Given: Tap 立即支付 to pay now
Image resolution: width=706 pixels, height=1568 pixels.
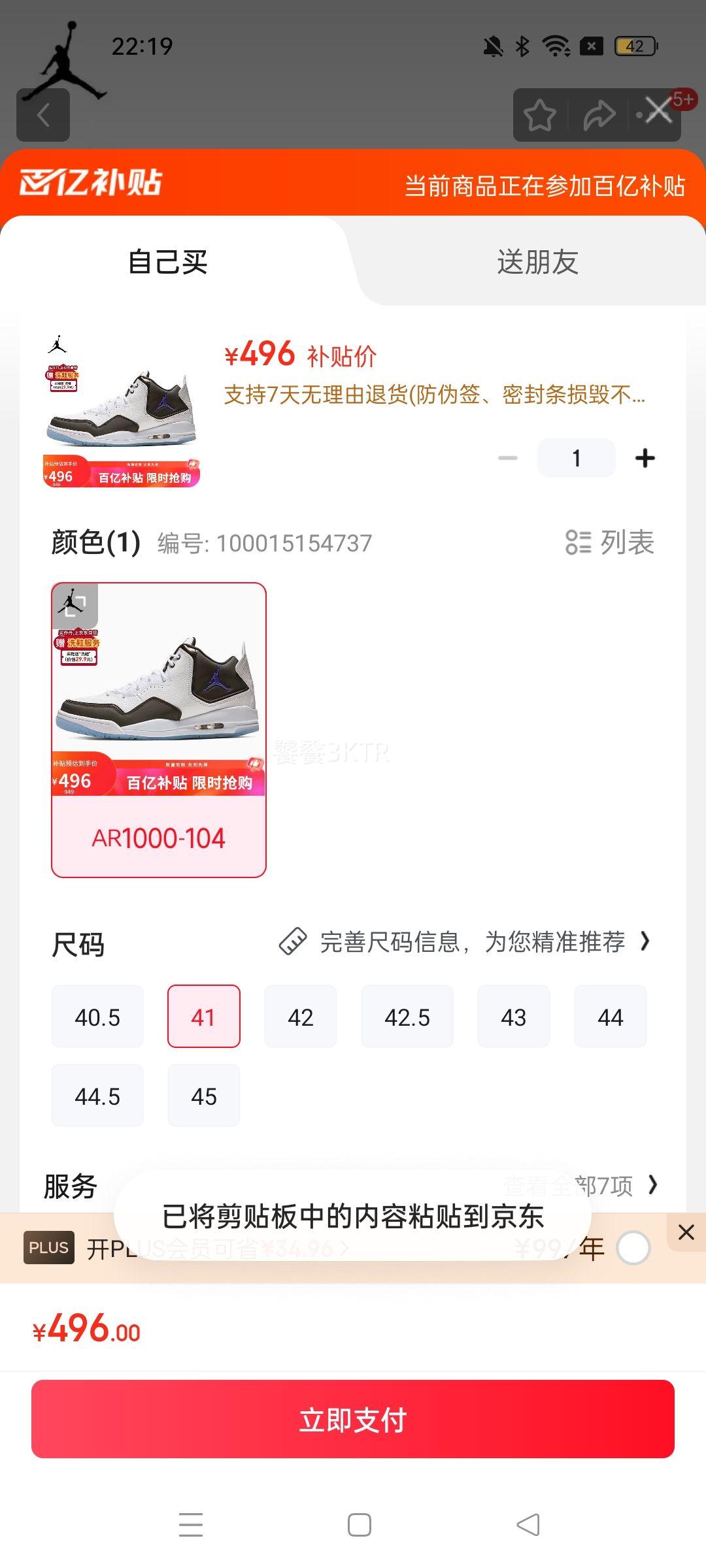Looking at the screenshot, I should coord(353,1419).
